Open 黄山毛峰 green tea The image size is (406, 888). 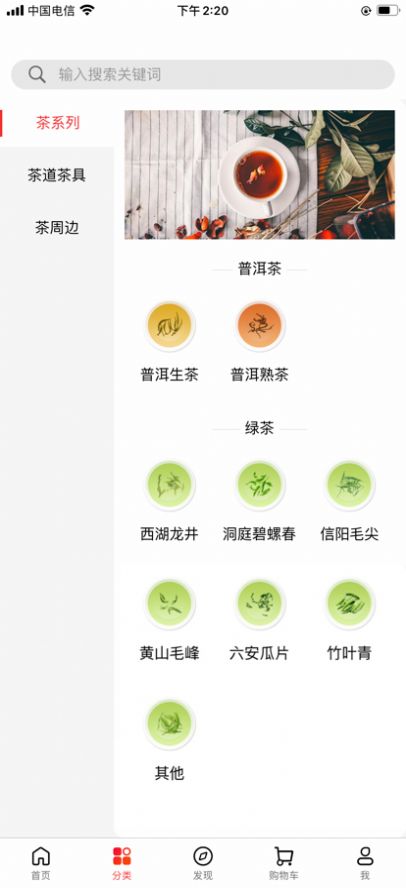point(169,621)
